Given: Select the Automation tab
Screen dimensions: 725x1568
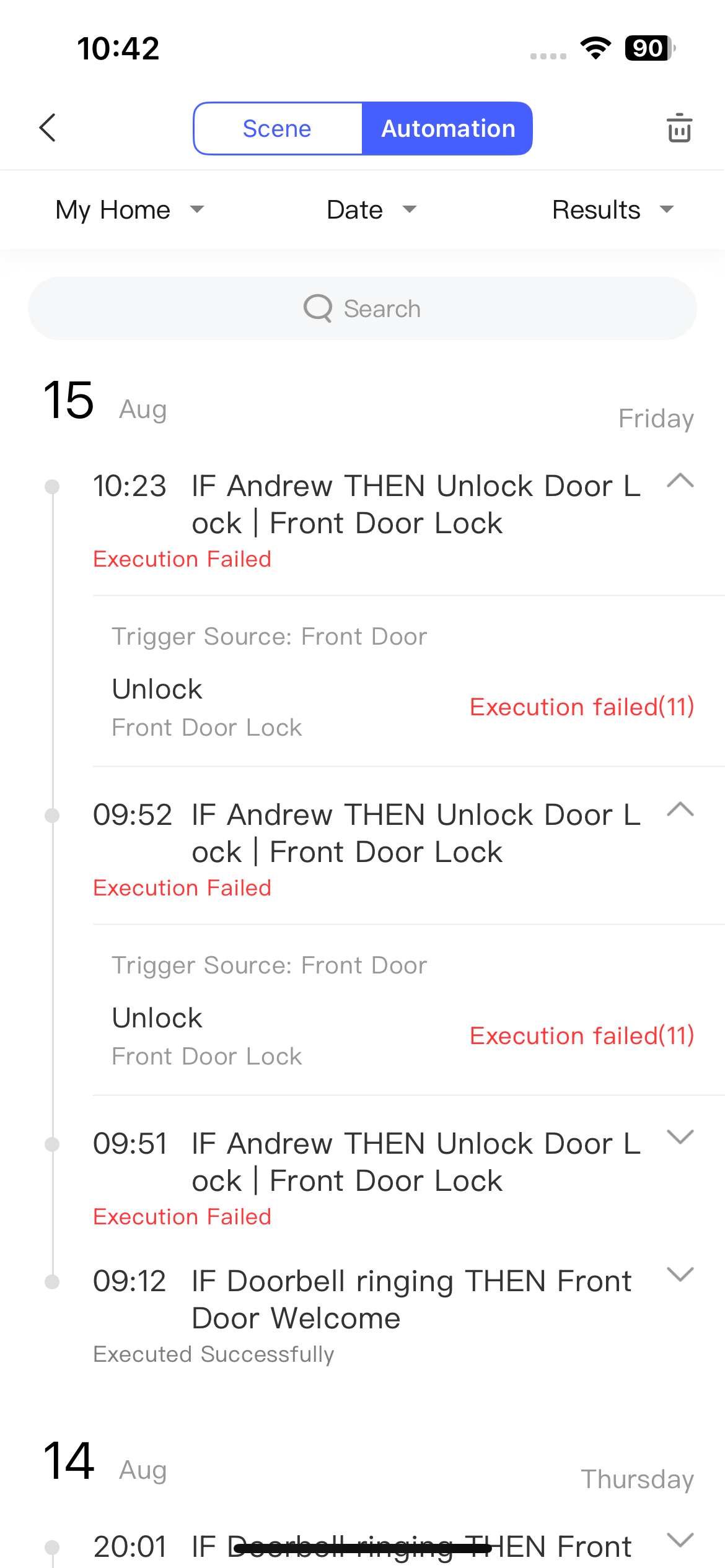Looking at the screenshot, I should [x=447, y=129].
